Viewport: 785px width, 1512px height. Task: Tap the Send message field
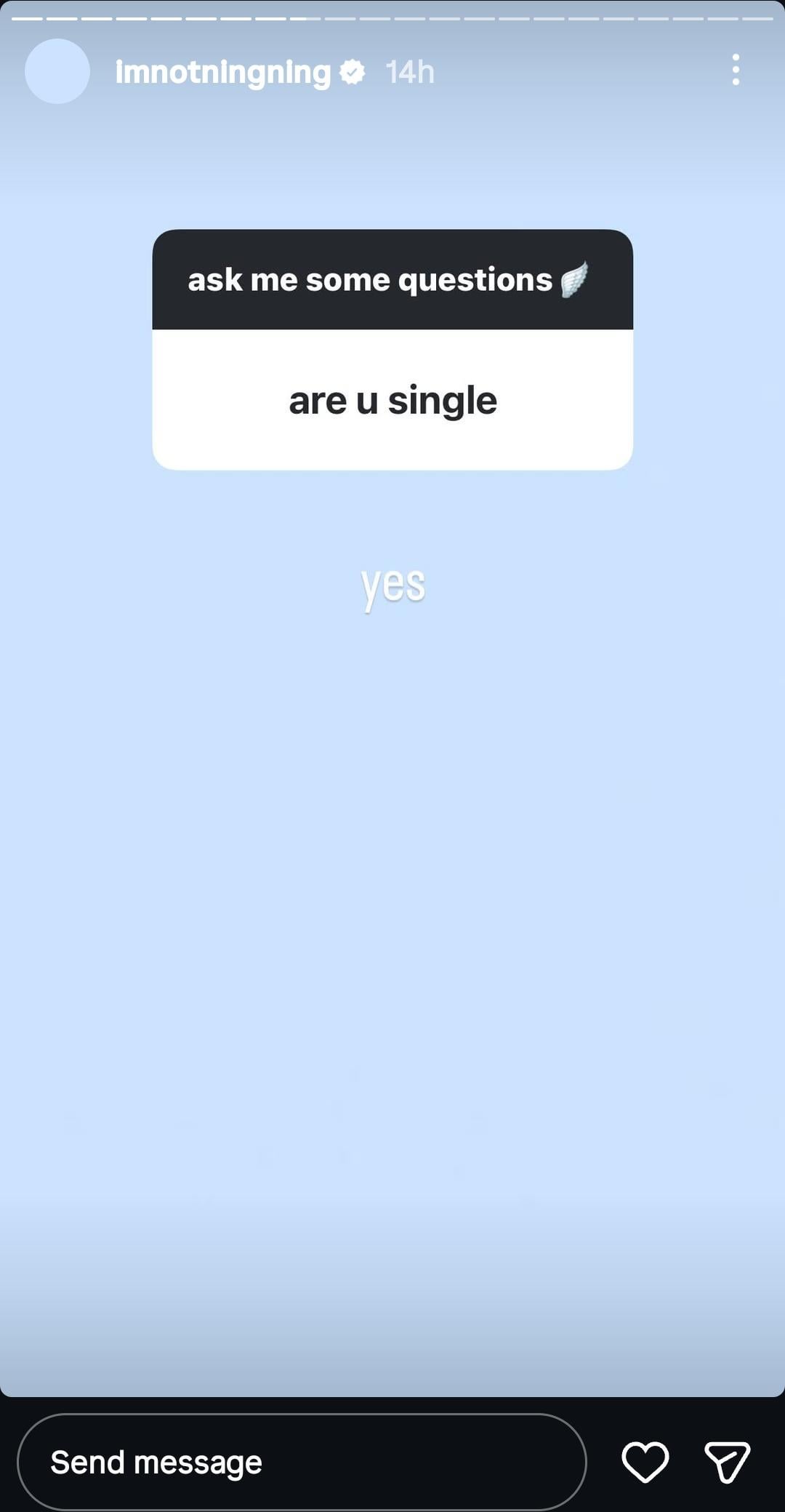[301, 1462]
